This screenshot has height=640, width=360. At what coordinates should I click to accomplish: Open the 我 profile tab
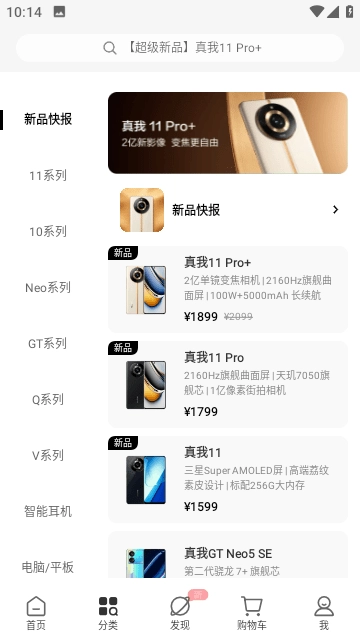point(324,613)
